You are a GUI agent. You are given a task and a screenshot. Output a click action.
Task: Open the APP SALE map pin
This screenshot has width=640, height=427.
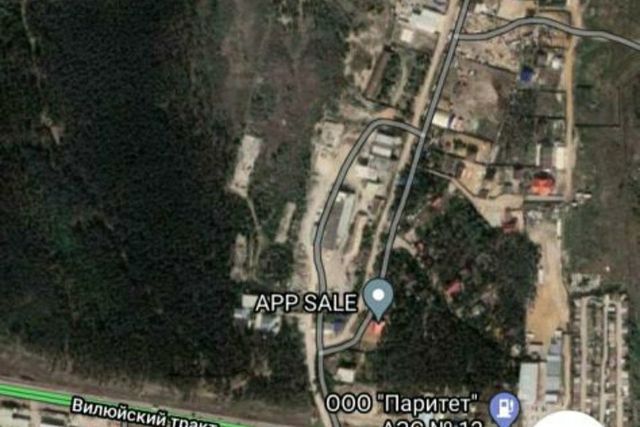(377, 294)
